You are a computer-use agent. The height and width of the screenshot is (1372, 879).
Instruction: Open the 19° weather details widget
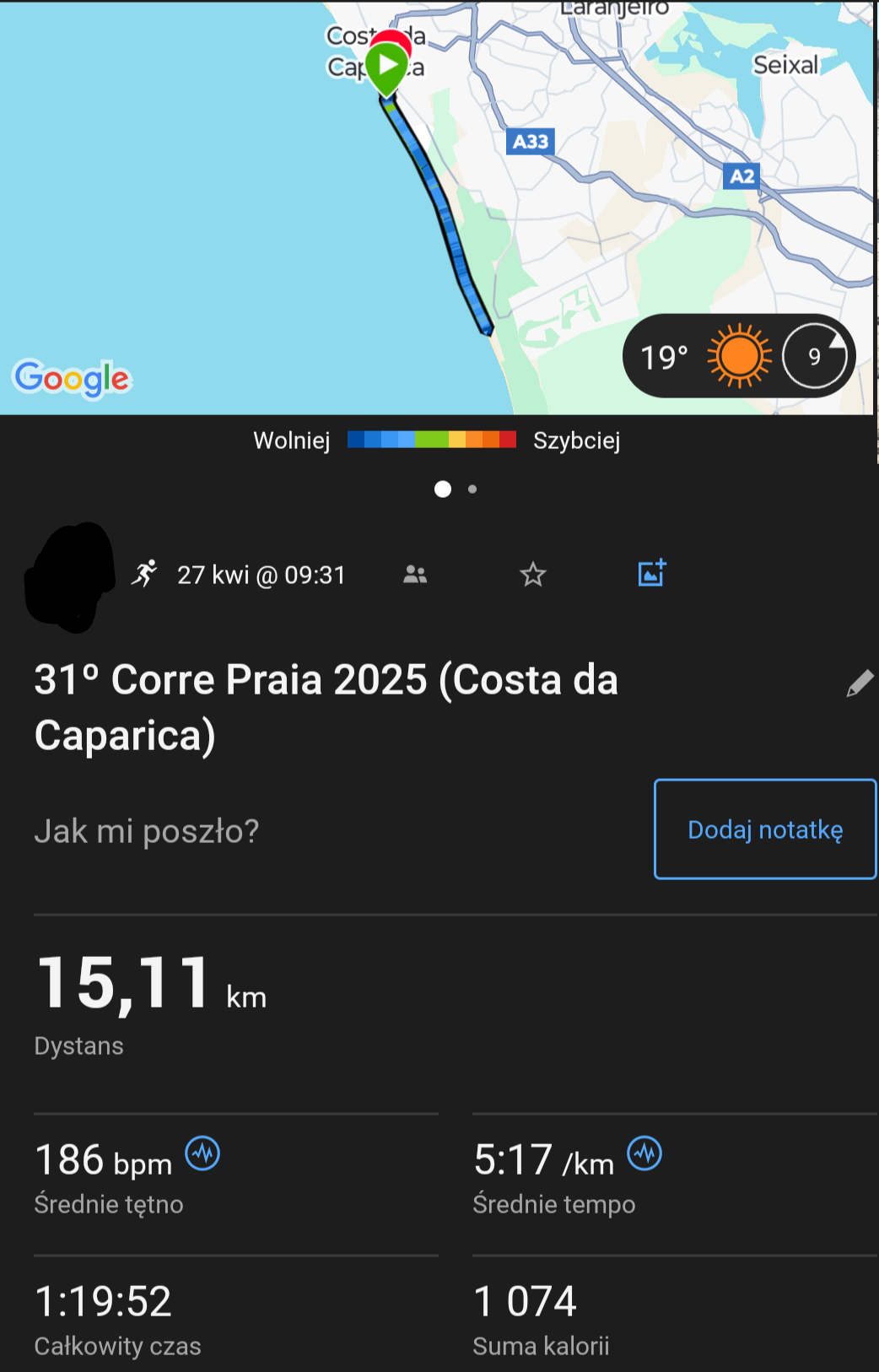(738, 356)
